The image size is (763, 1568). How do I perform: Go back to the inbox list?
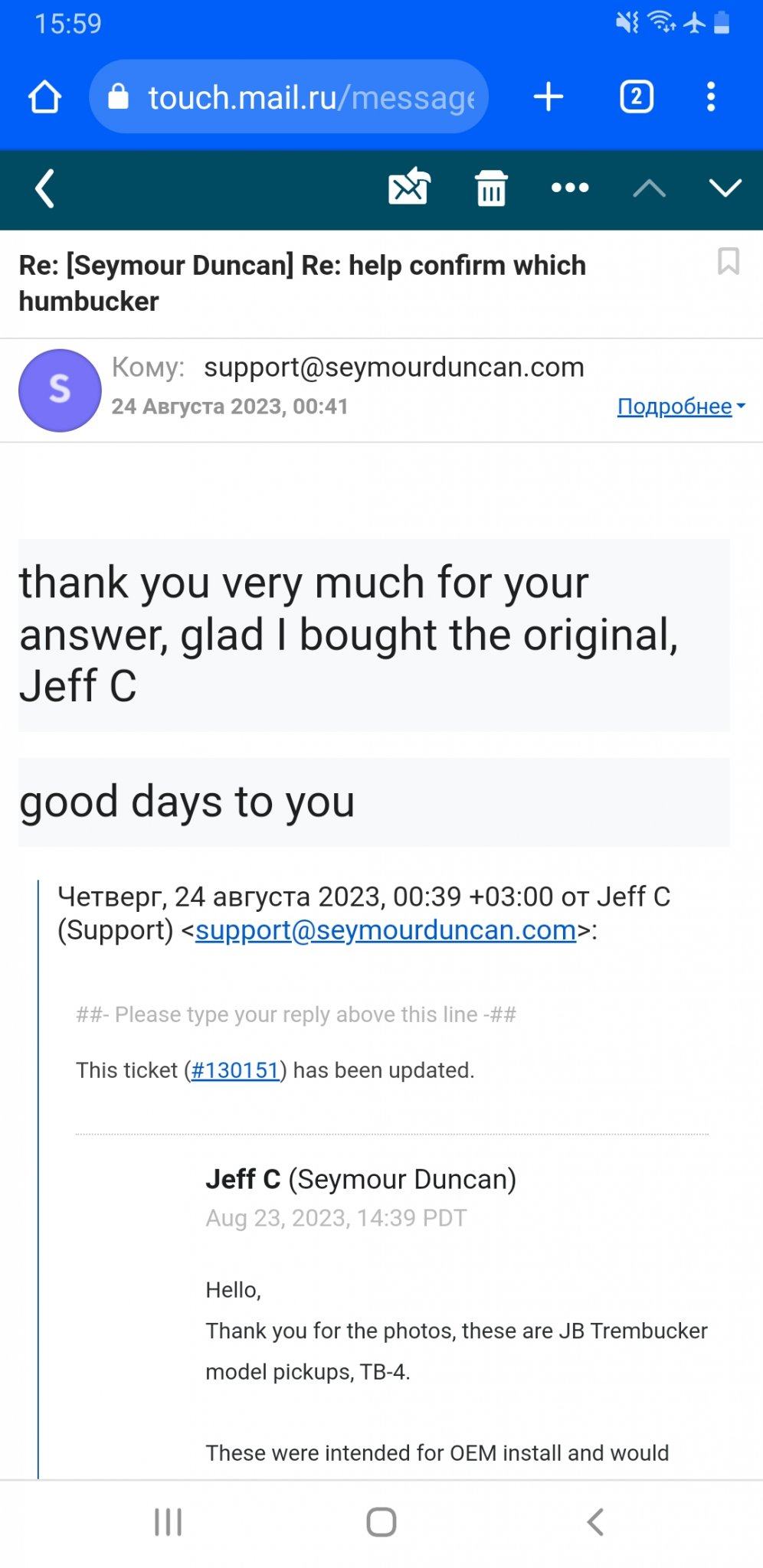click(x=45, y=188)
